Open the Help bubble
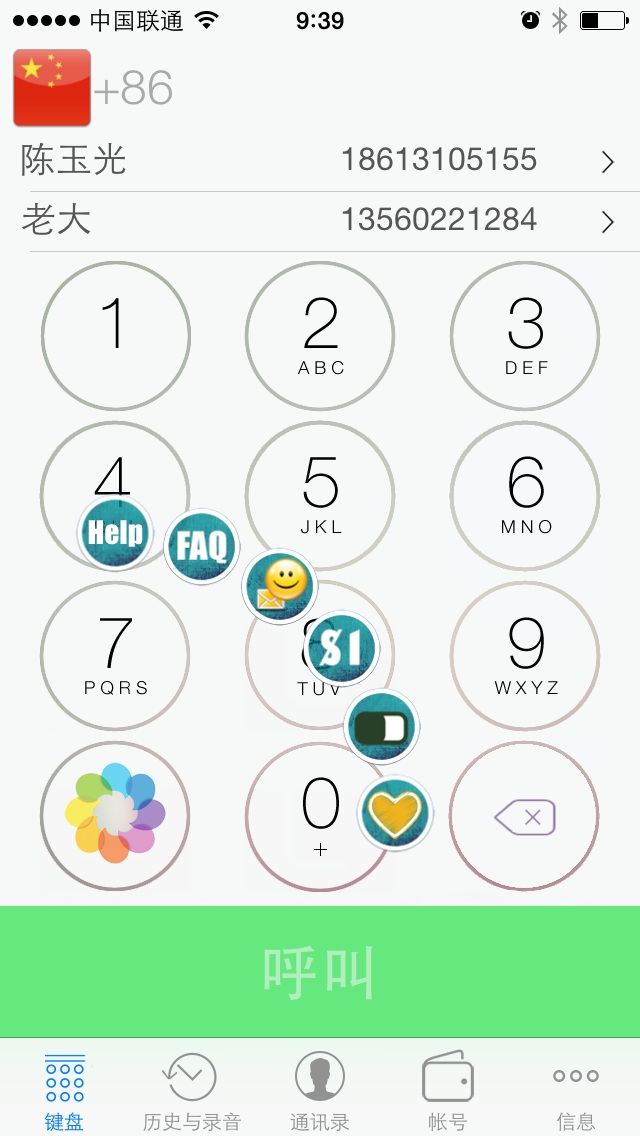 click(116, 533)
